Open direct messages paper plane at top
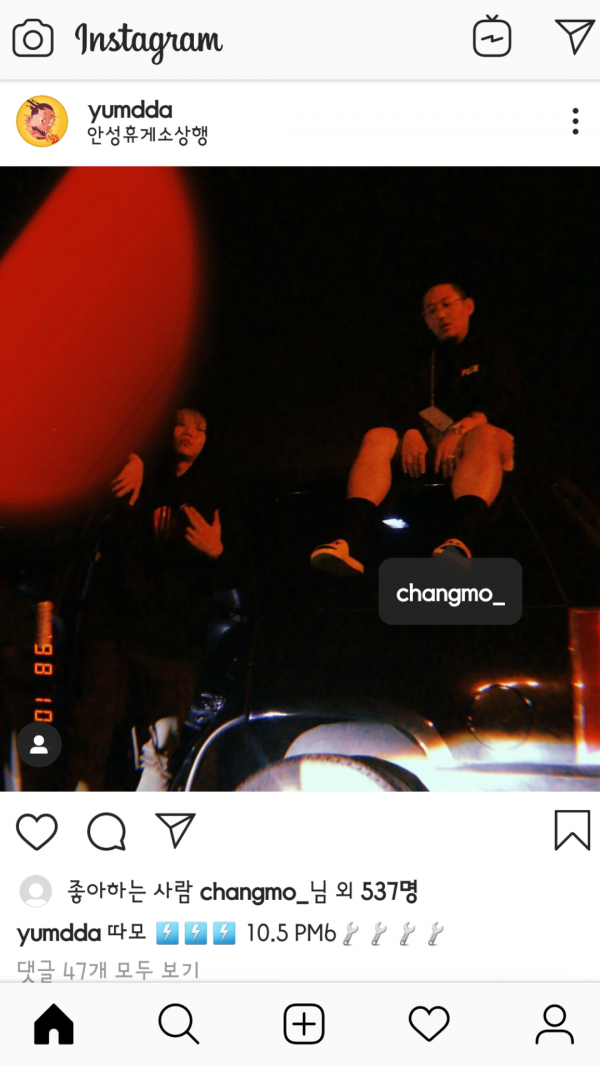The width and height of the screenshot is (600, 1066). tap(575, 37)
